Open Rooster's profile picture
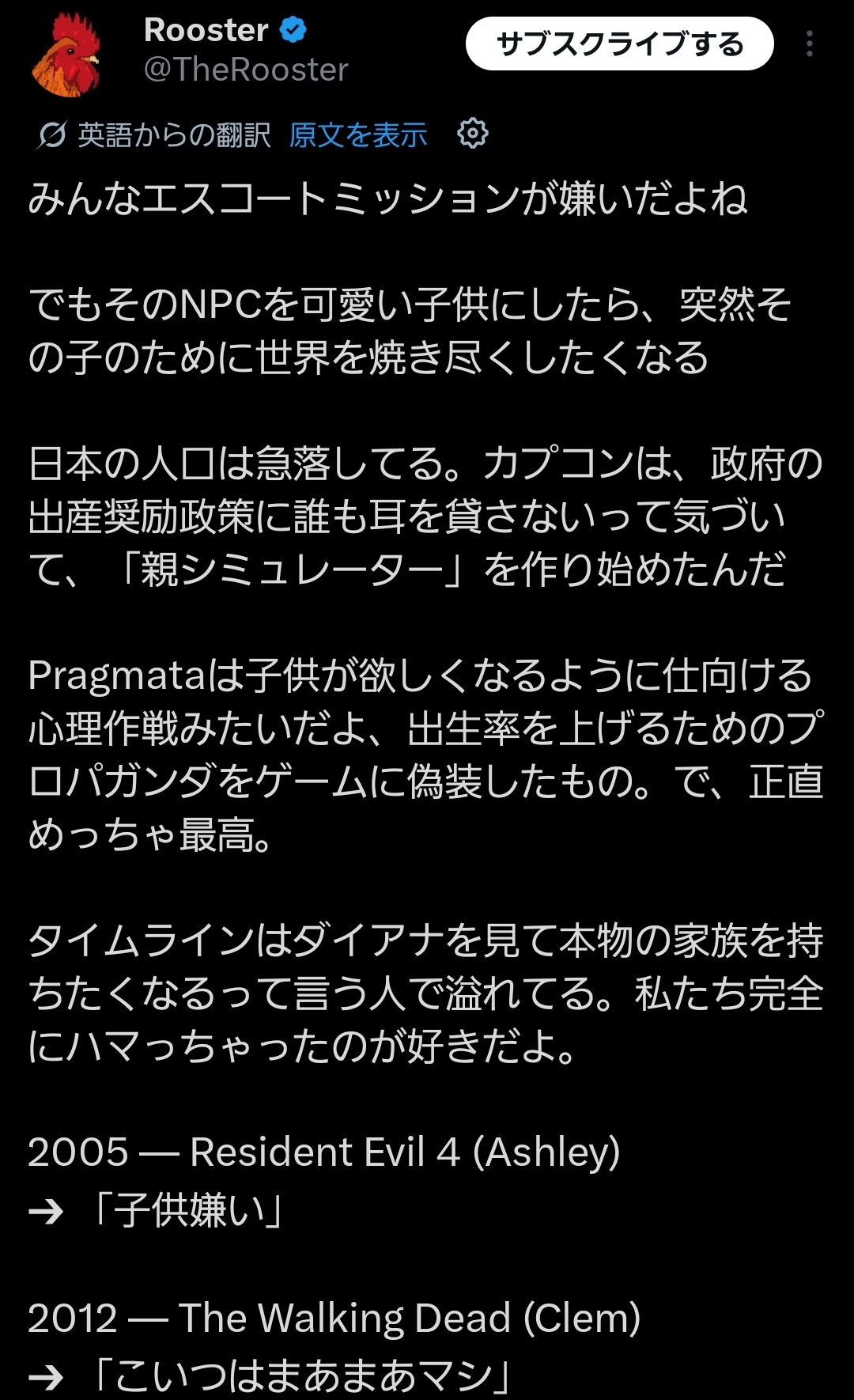The height and width of the screenshot is (1400, 854). pyautogui.click(x=66, y=55)
